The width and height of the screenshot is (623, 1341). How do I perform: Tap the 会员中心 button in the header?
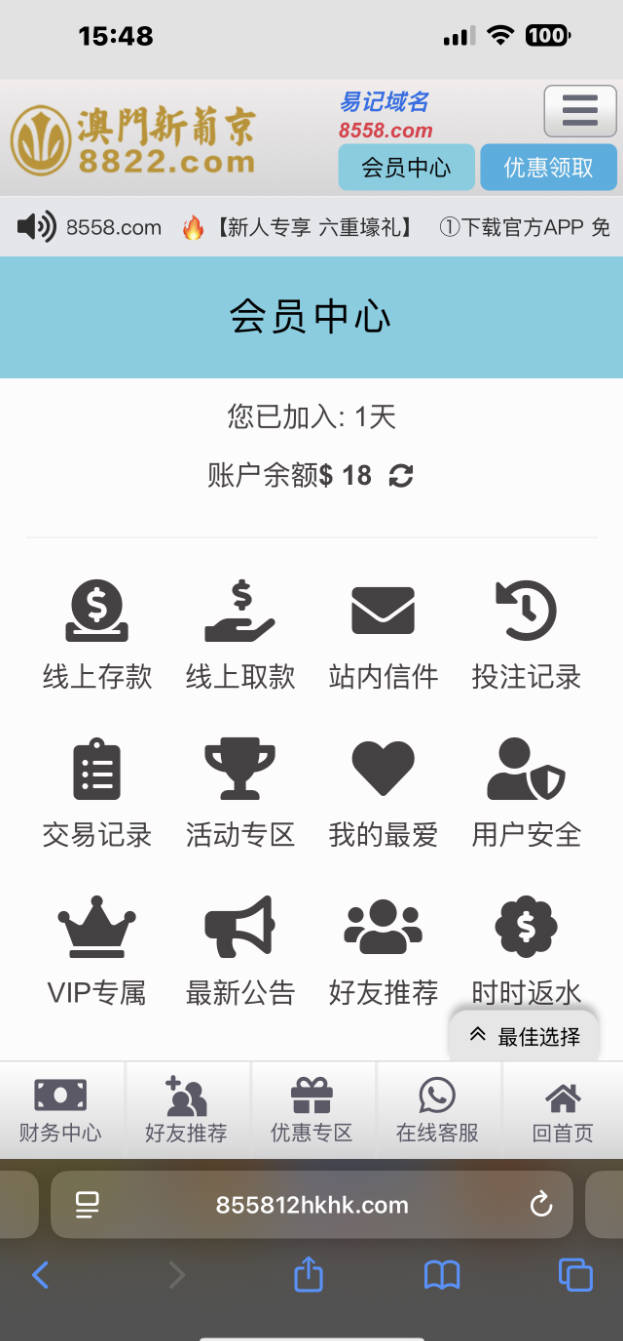(x=405, y=167)
